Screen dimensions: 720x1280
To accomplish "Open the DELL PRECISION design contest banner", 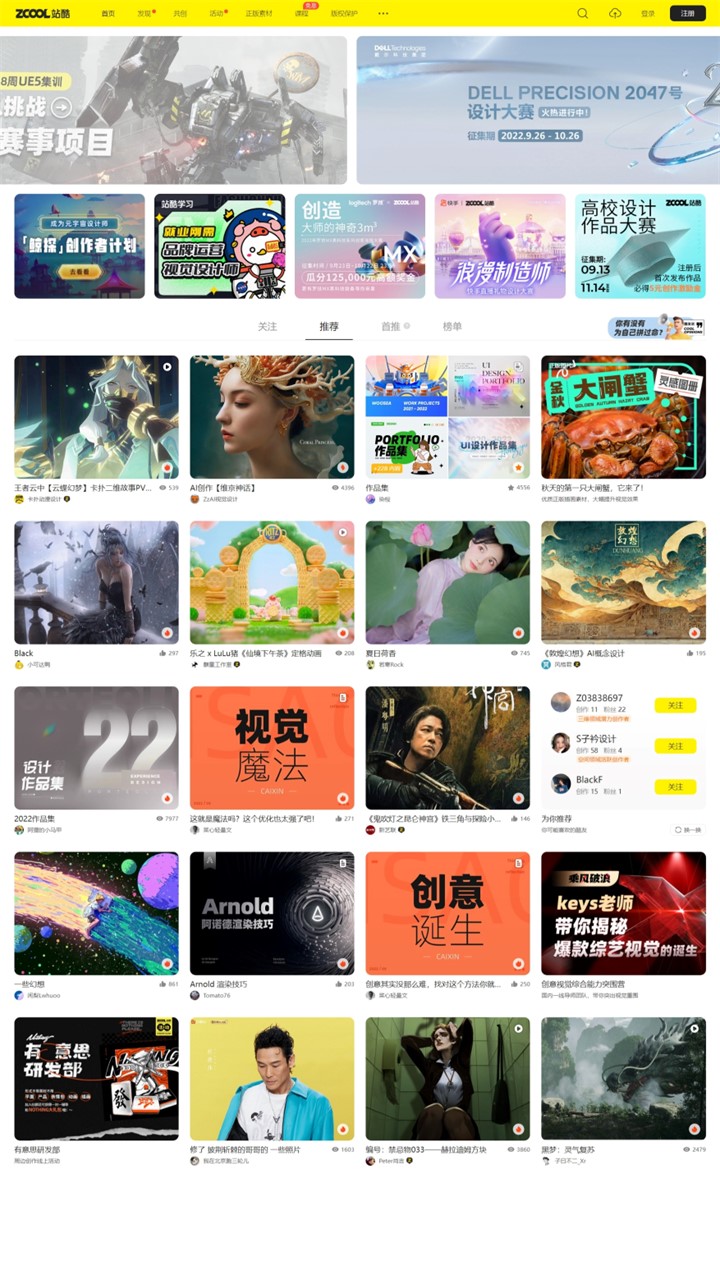I will 538,110.
